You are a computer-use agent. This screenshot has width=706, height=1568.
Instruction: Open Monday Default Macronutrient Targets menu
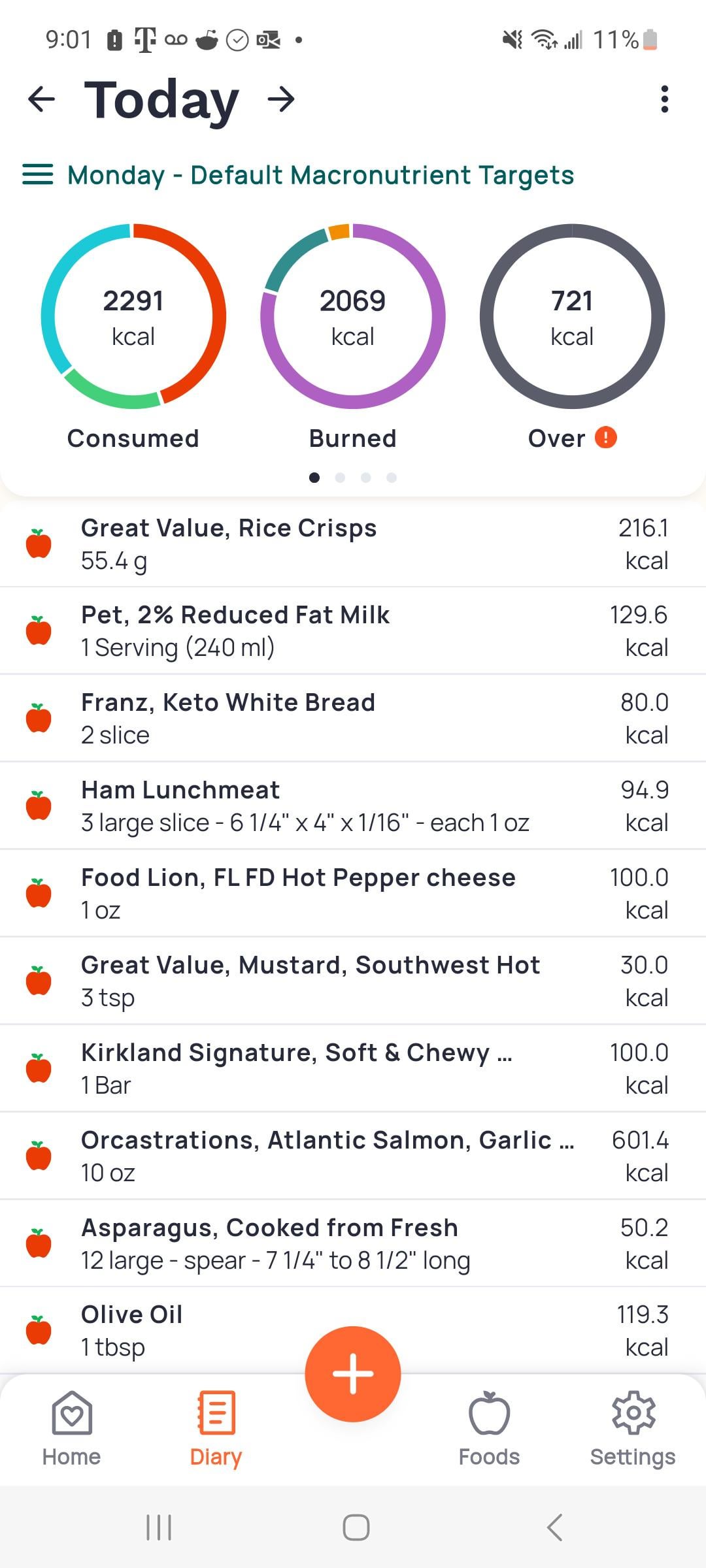coord(298,175)
